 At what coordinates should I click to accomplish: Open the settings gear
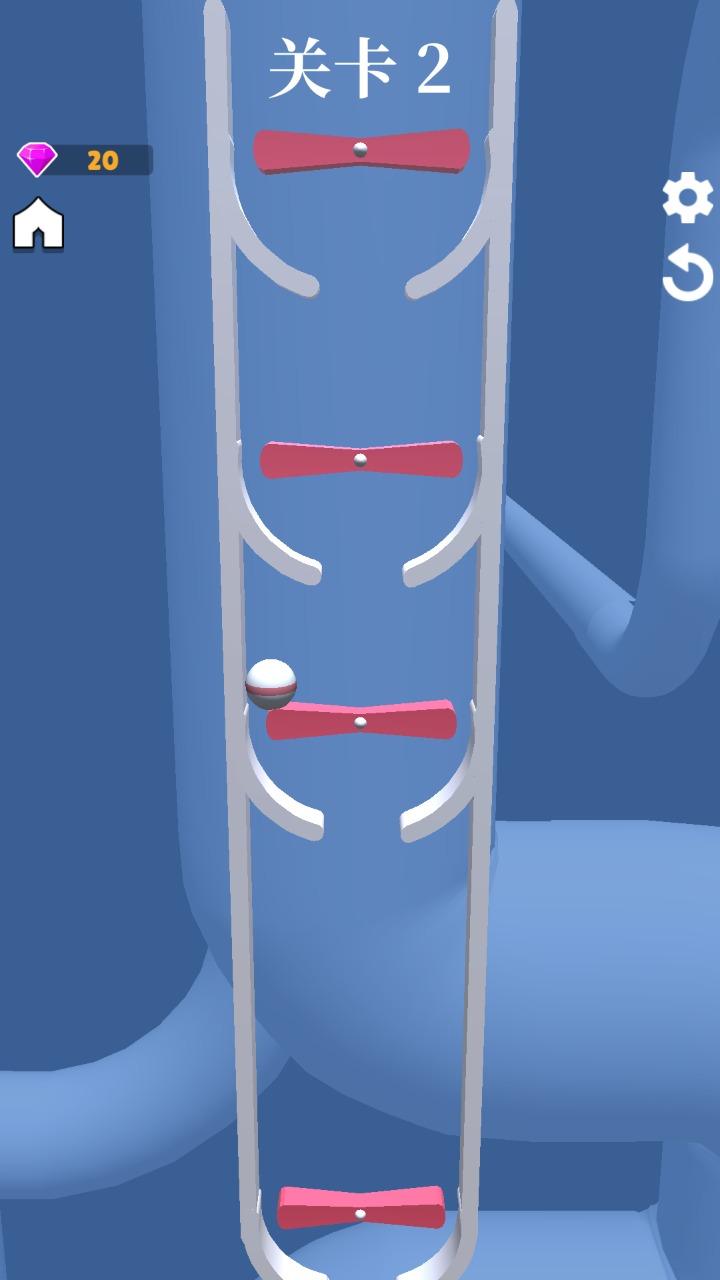[688, 197]
